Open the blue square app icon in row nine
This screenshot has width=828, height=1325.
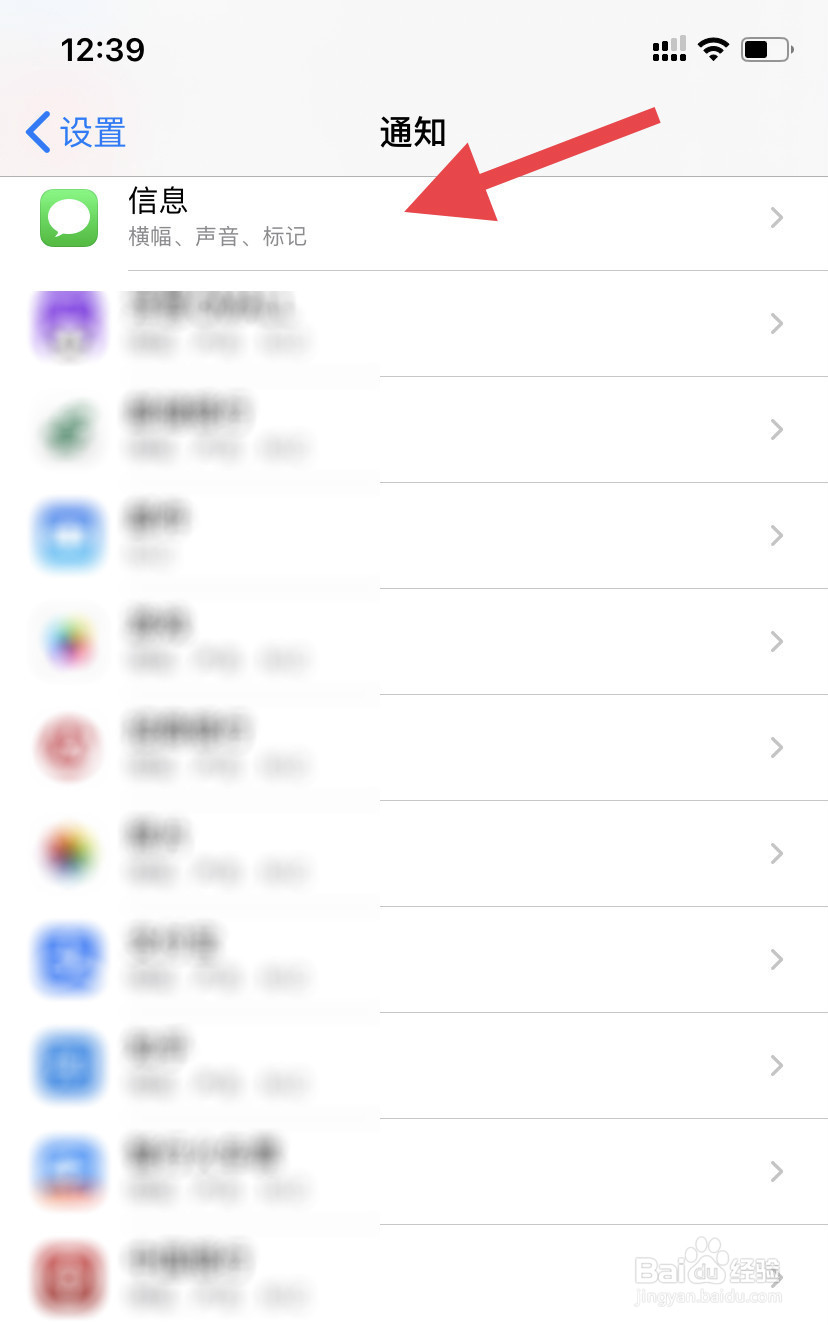pos(68,1065)
